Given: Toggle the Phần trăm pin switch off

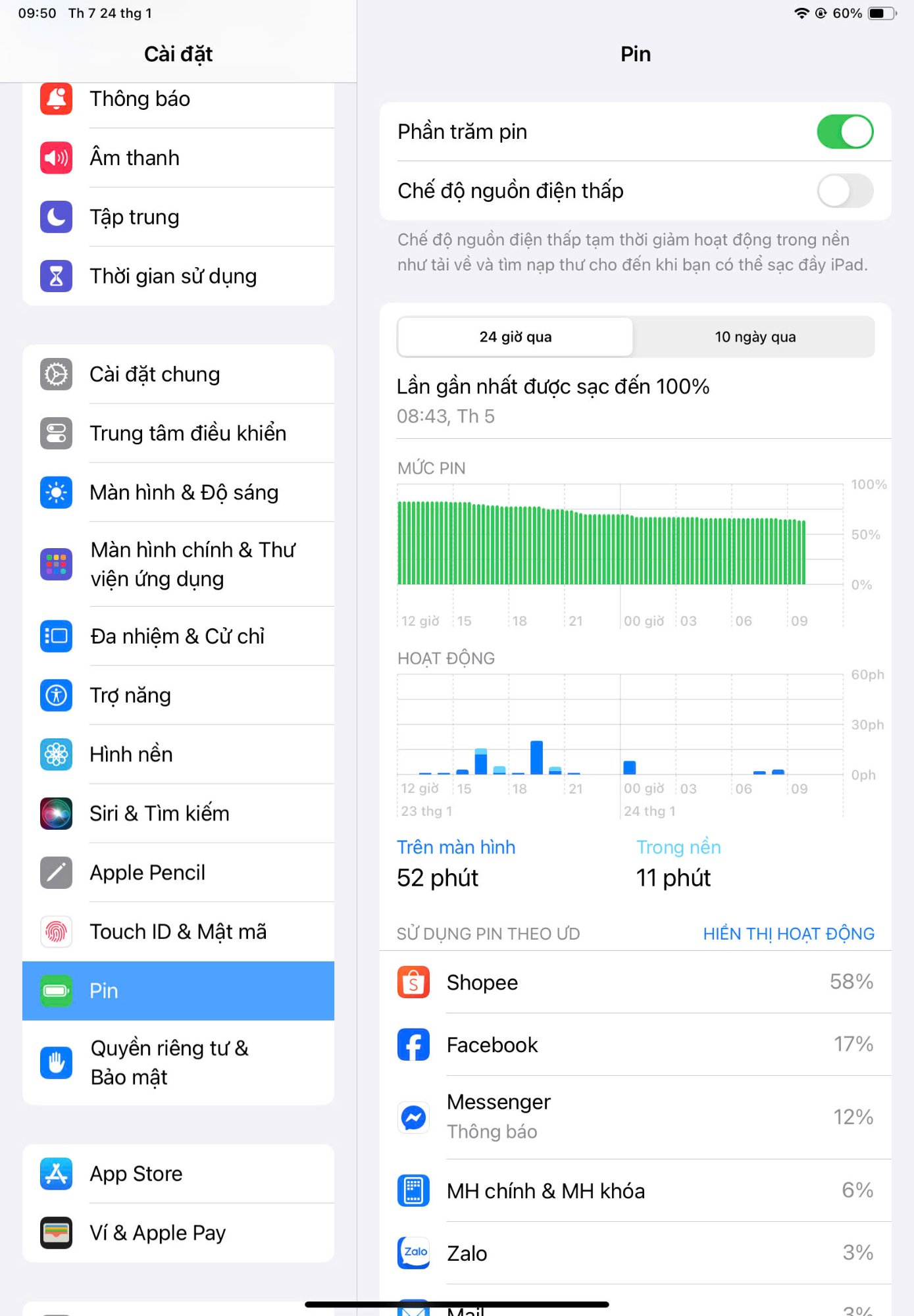Looking at the screenshot, I should [844, 132].
